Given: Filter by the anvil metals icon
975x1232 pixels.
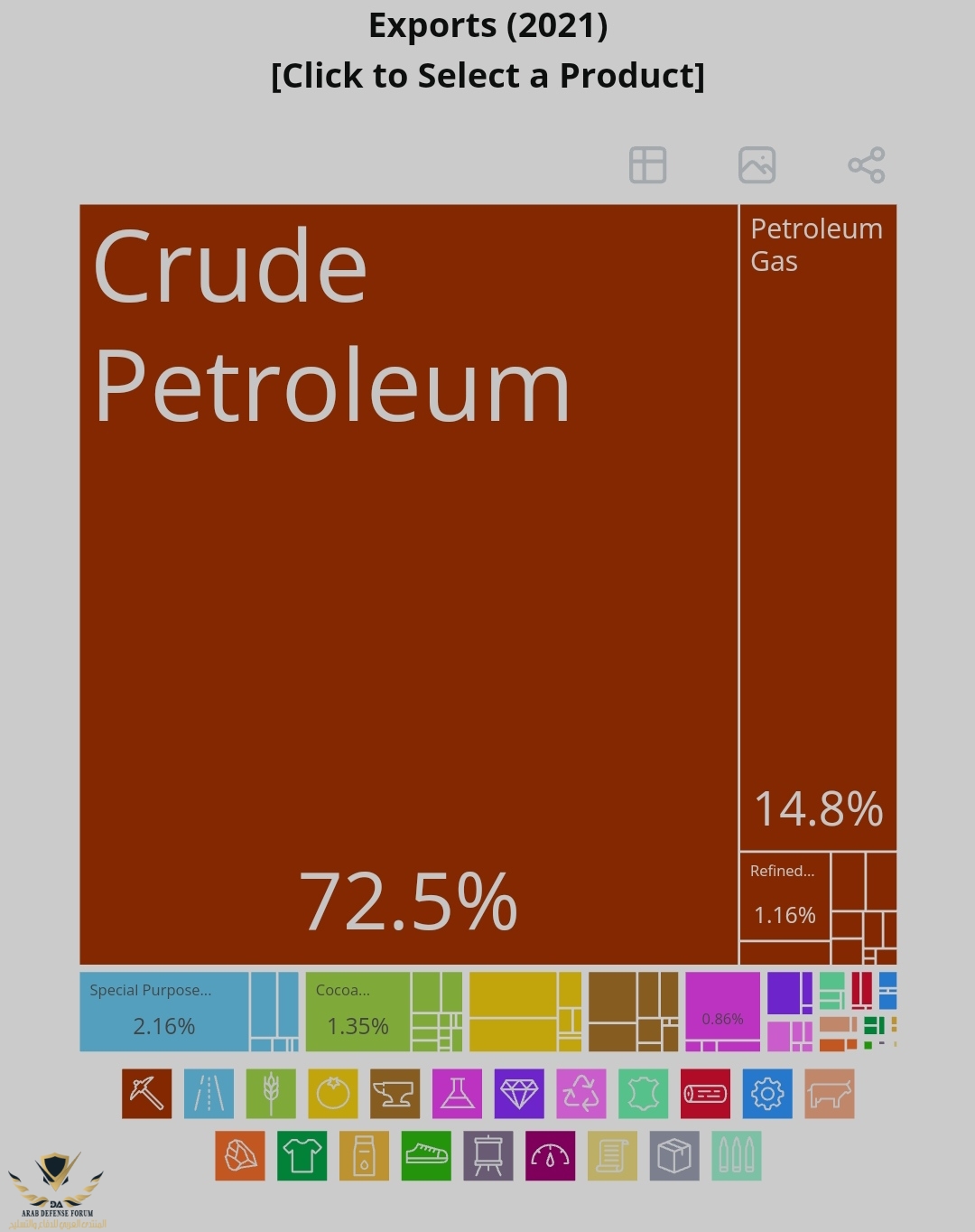Looking at the screenshot, I should 395,1094.
